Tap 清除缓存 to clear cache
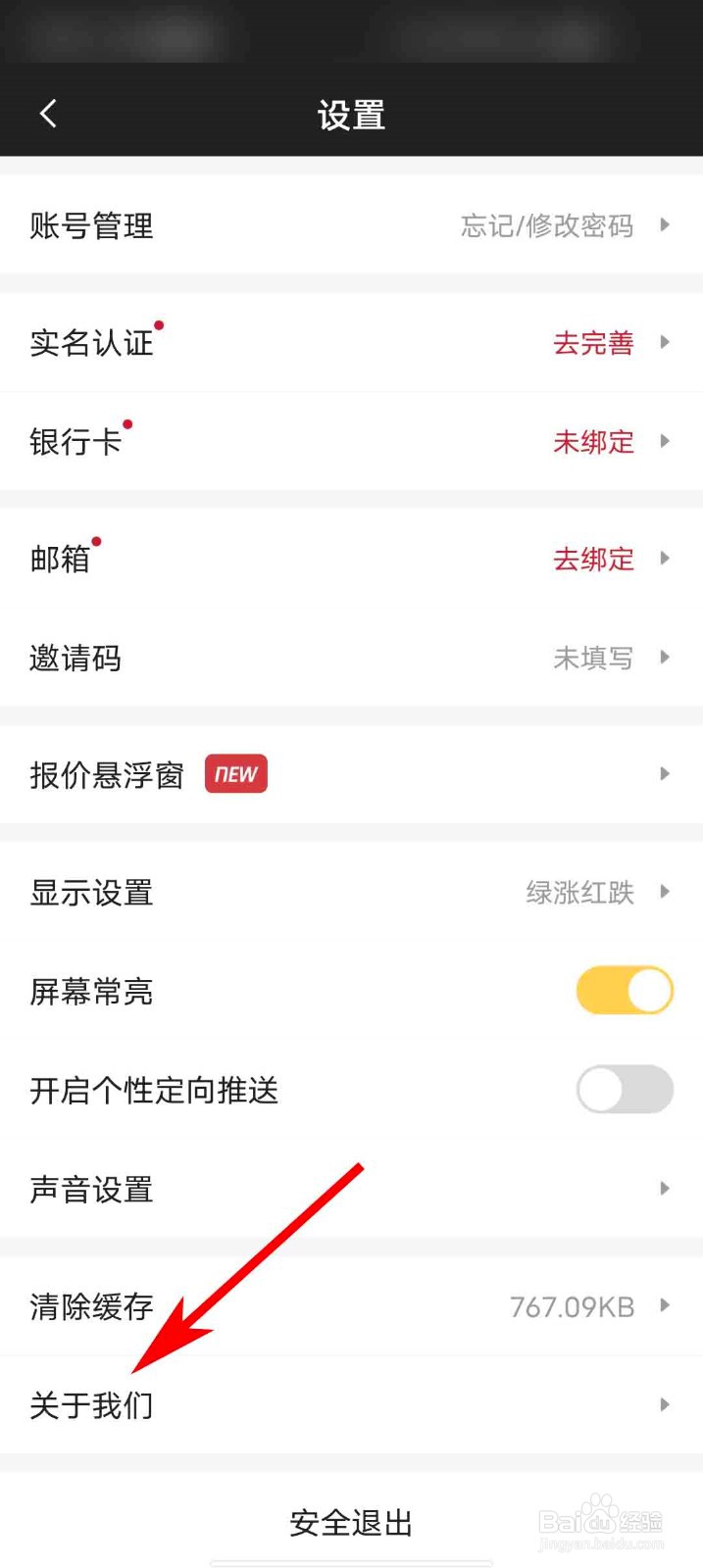 pyautogui.click(x=351, y=1306)
